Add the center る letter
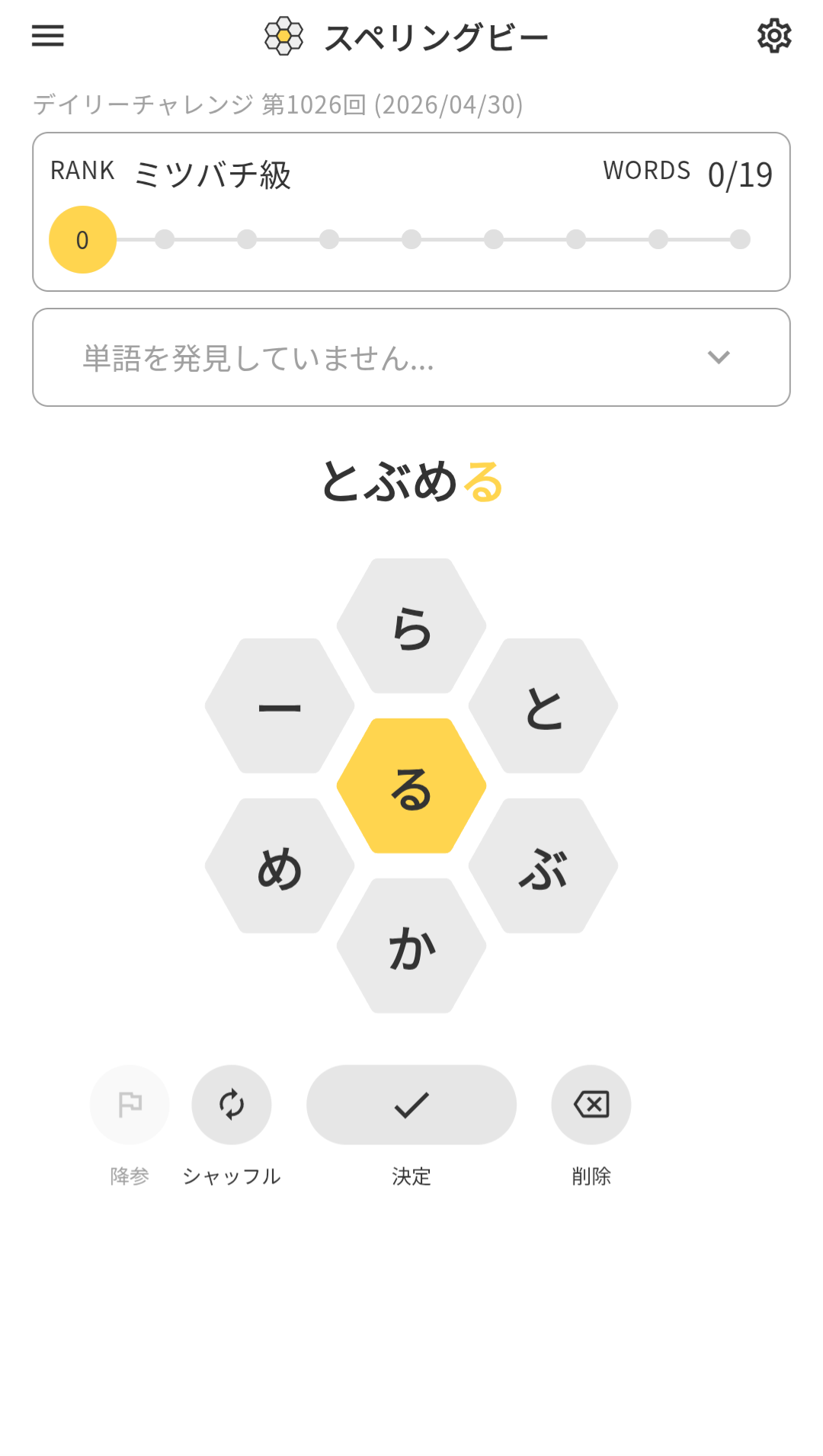Viewport: 823px width, 1456px height. (x=411, y=786)
